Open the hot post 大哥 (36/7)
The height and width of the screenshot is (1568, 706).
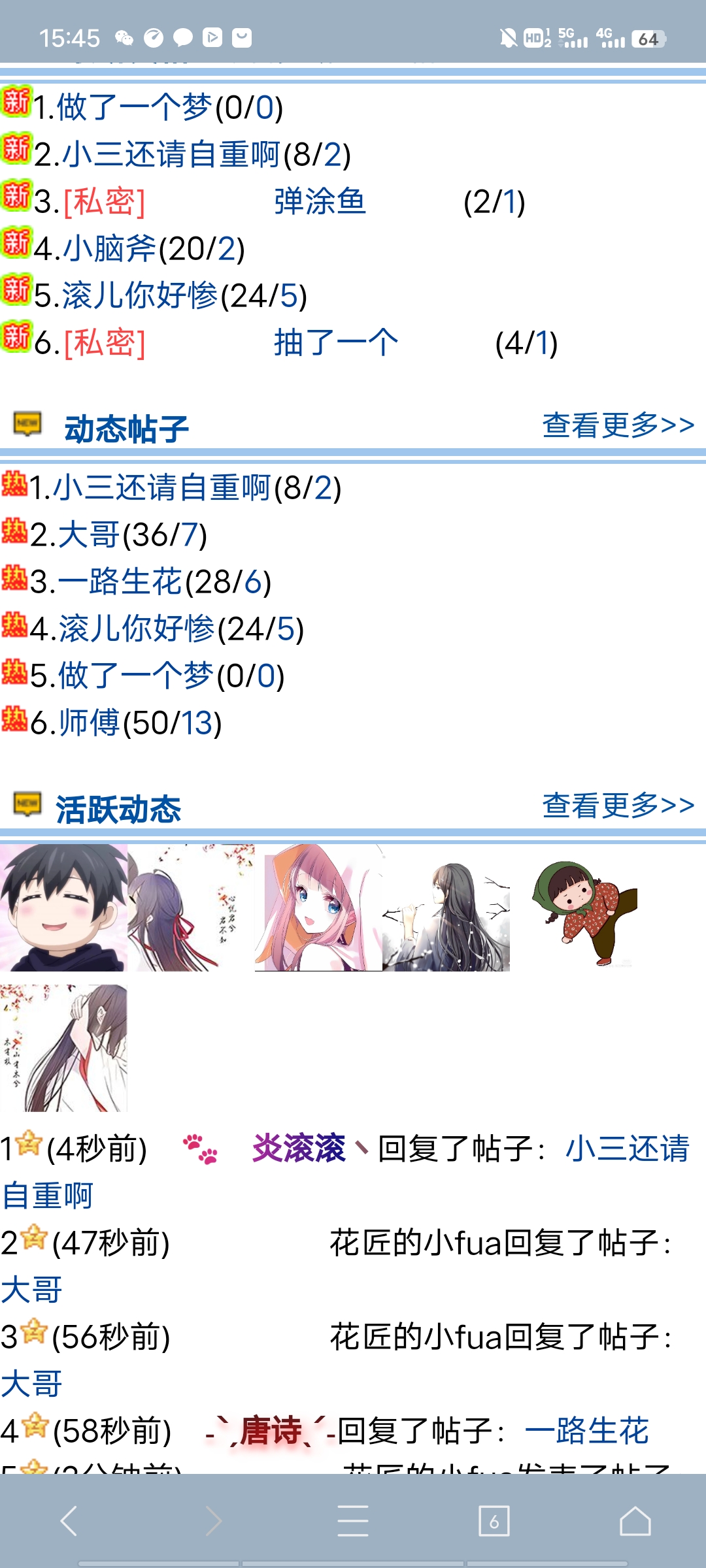click(x=89, y=535)
